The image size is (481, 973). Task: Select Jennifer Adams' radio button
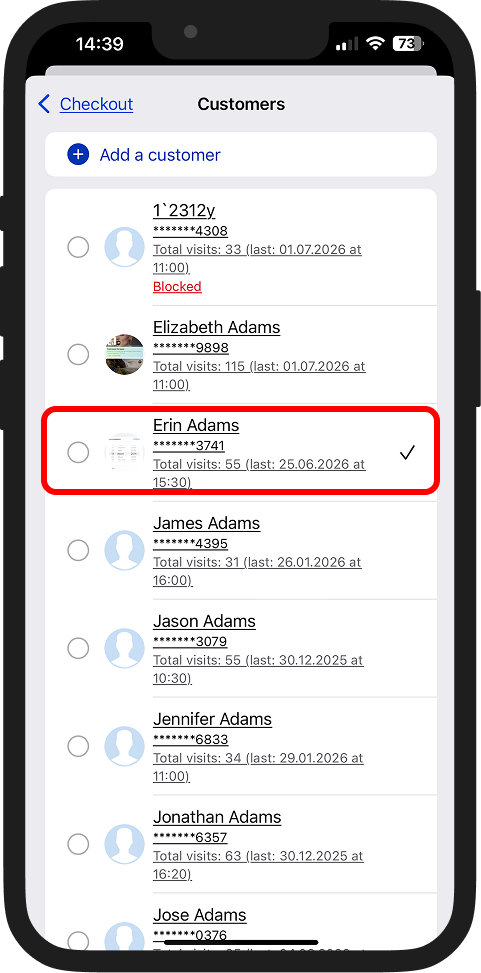(78, 747)
